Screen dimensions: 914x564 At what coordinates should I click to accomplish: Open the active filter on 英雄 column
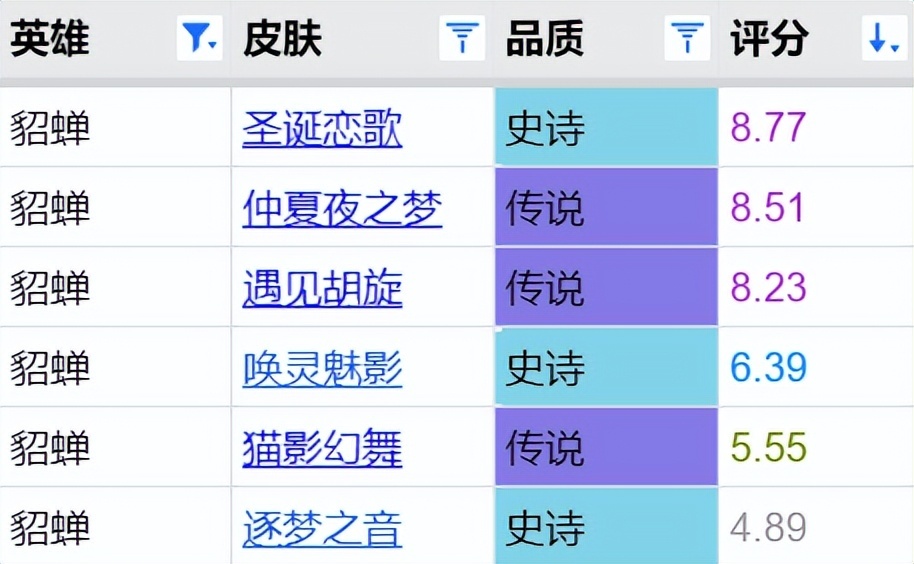tap(199, 39)
